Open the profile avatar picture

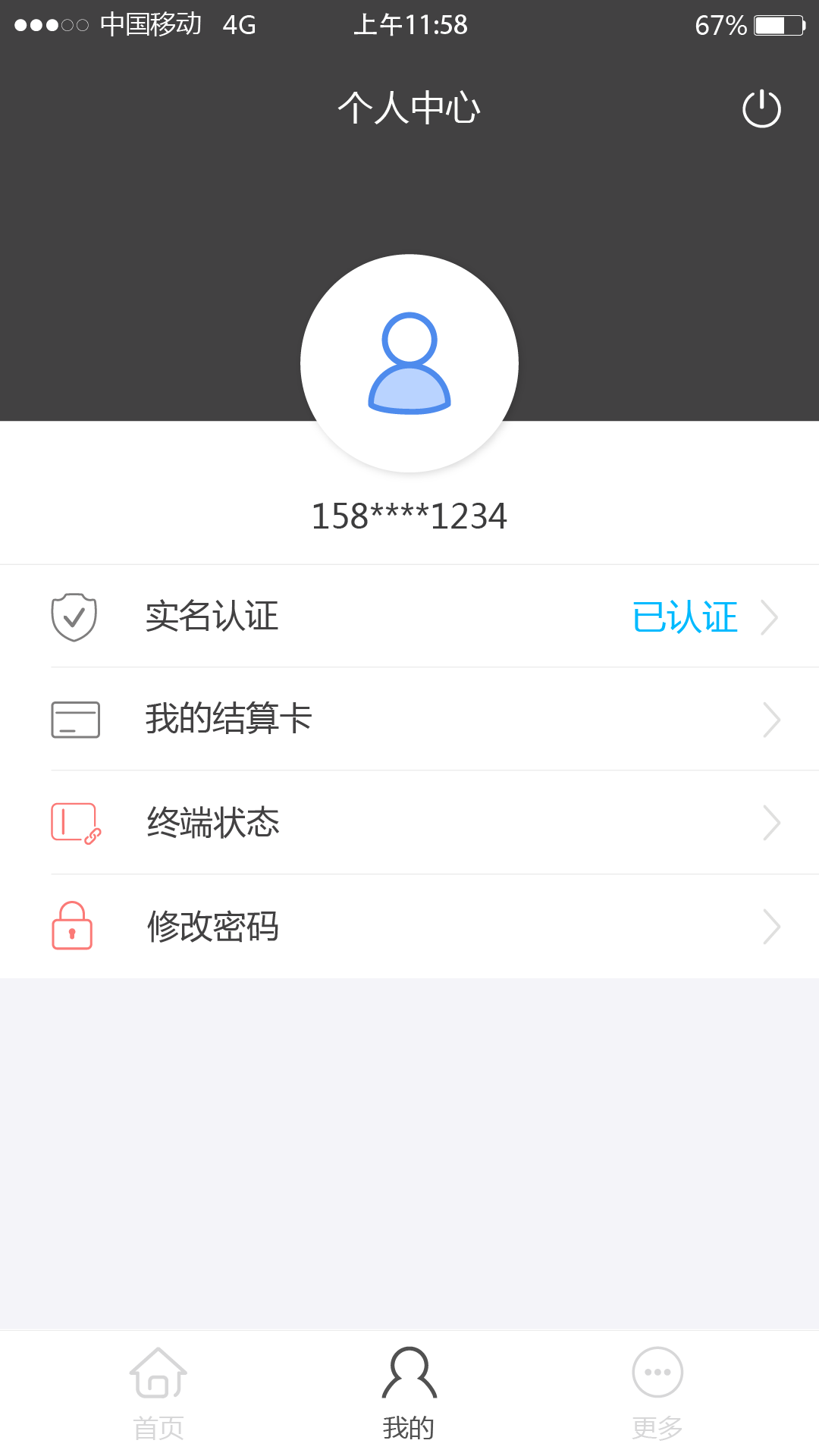point(409,363)
